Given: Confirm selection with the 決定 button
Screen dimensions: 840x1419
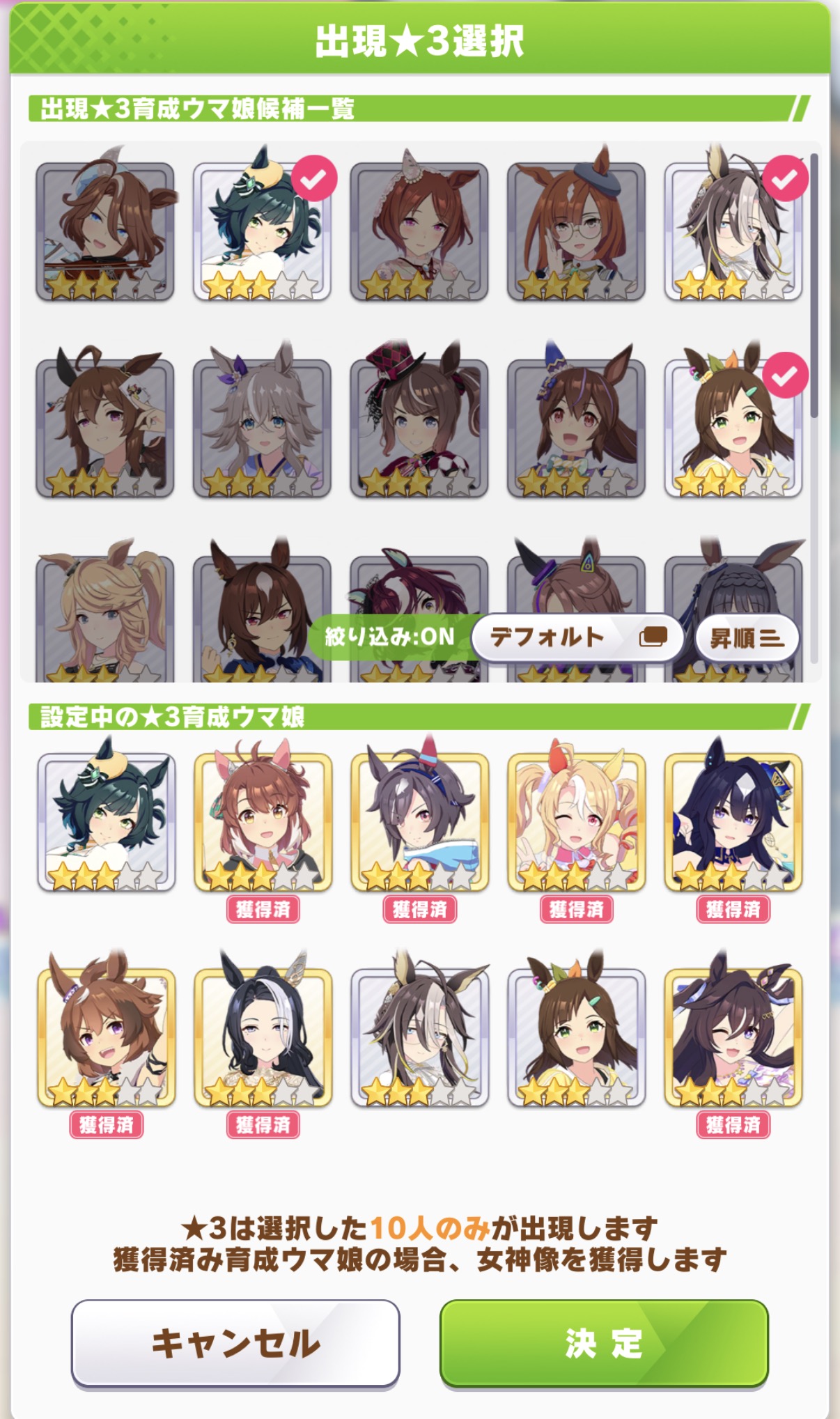Looking at the screenshot, I should [x=603, y=1342].
